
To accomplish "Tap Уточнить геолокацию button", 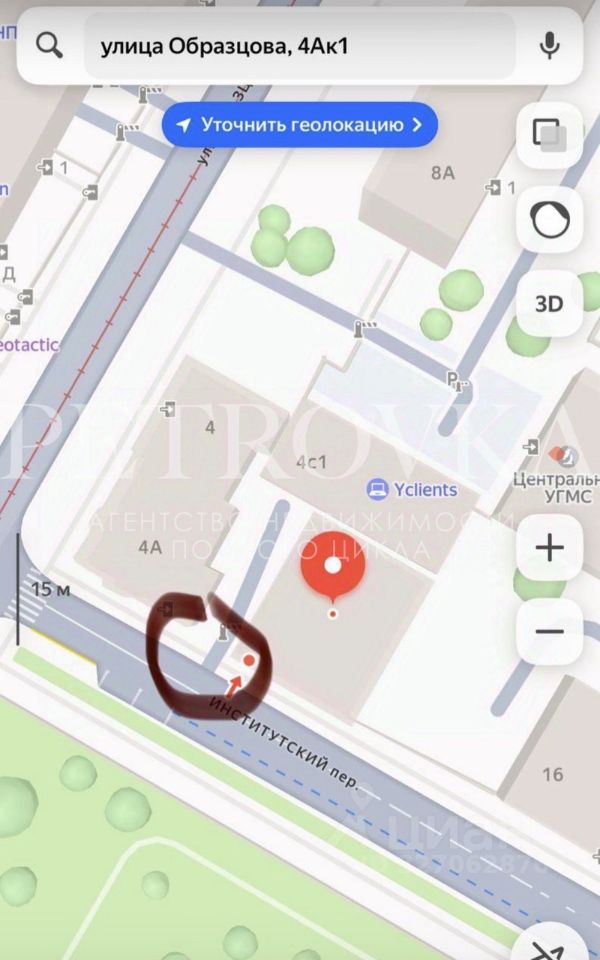I will [300, 125].
